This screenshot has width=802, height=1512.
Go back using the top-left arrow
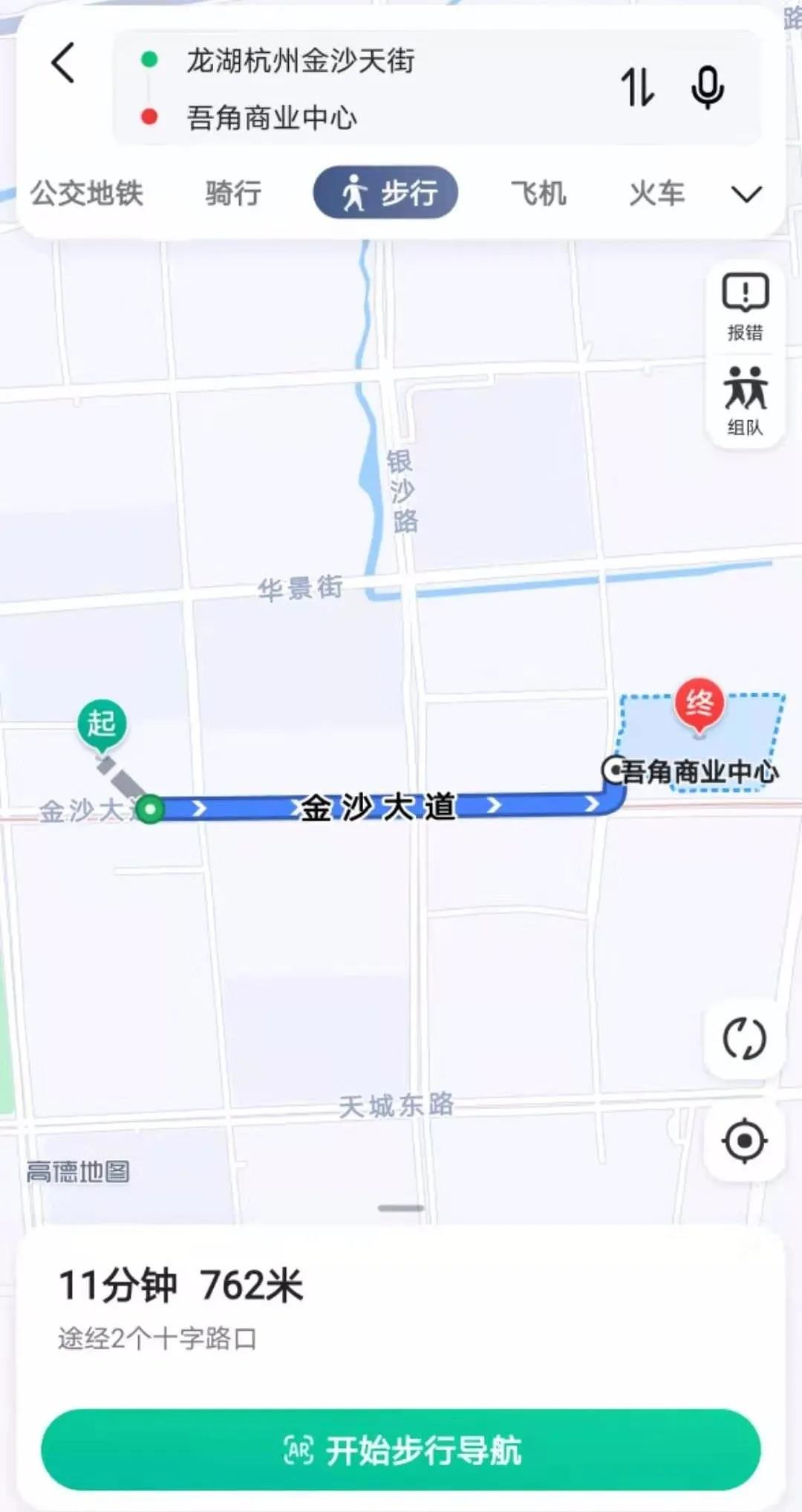[x=64, y=62]
